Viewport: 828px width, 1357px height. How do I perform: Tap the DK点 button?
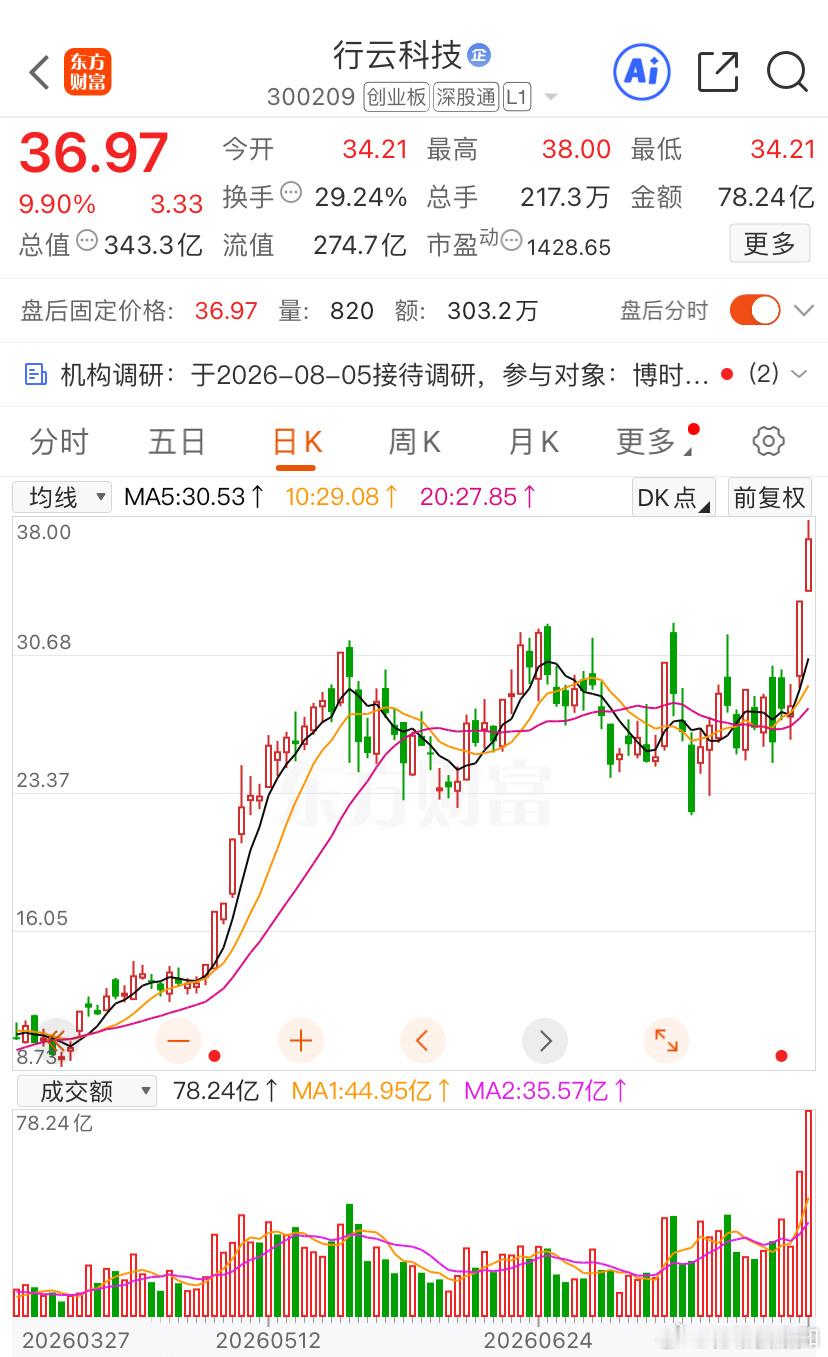tap(674, 497)
